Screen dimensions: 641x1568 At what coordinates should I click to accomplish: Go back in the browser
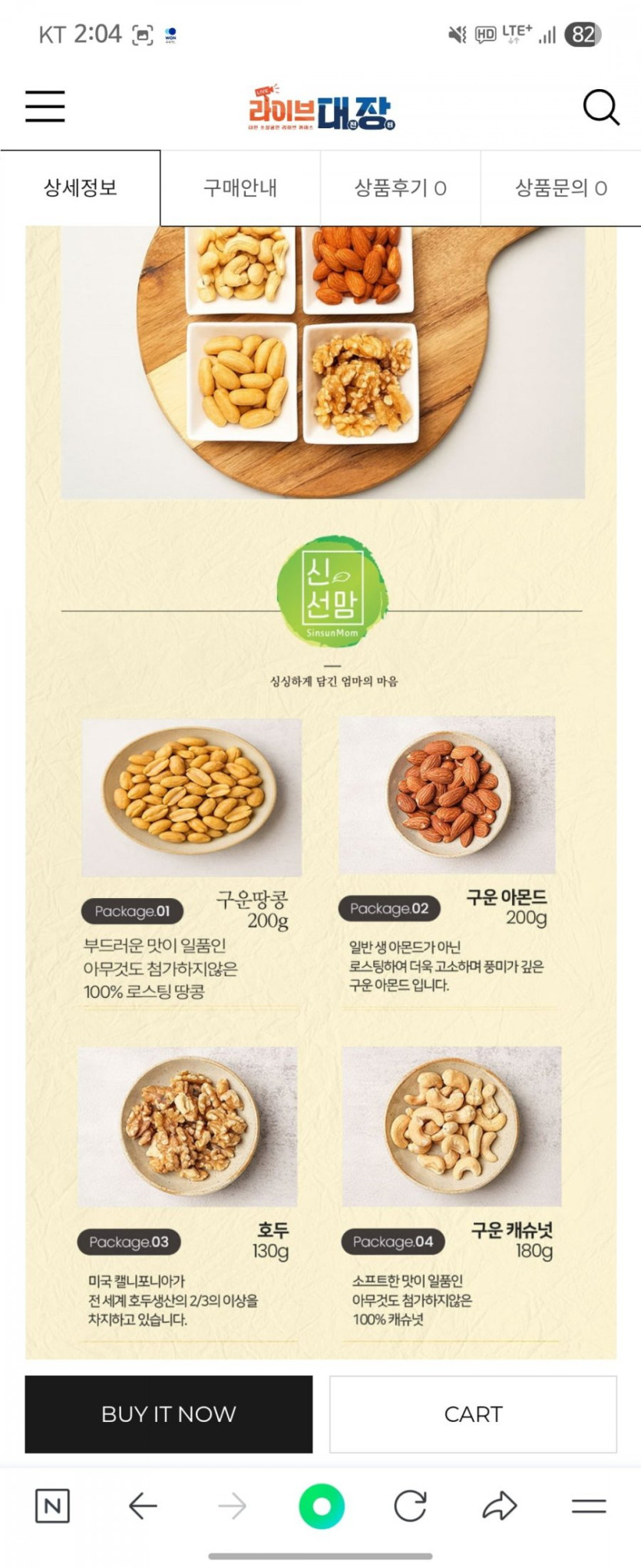[x=143, y=1506]
